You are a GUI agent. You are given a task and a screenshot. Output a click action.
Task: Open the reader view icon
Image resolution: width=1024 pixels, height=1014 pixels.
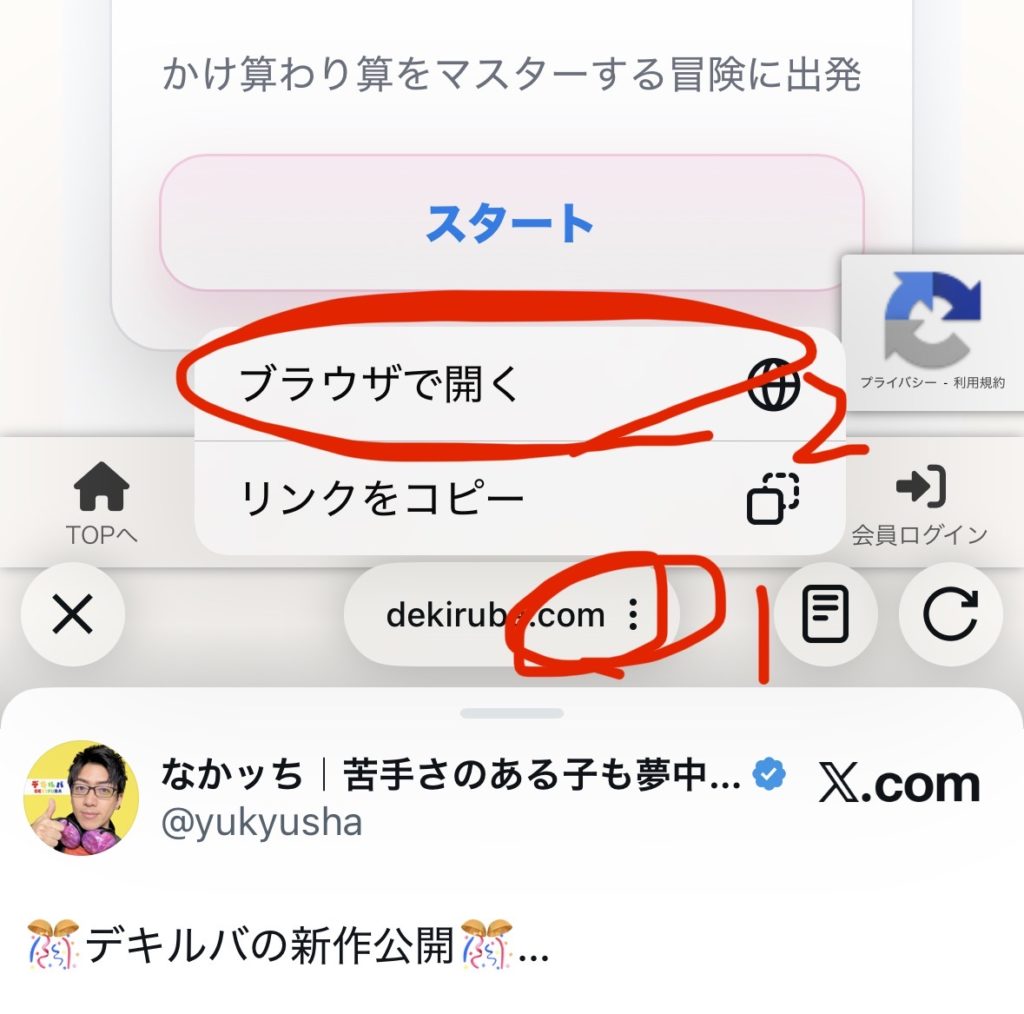pos(825,614)
